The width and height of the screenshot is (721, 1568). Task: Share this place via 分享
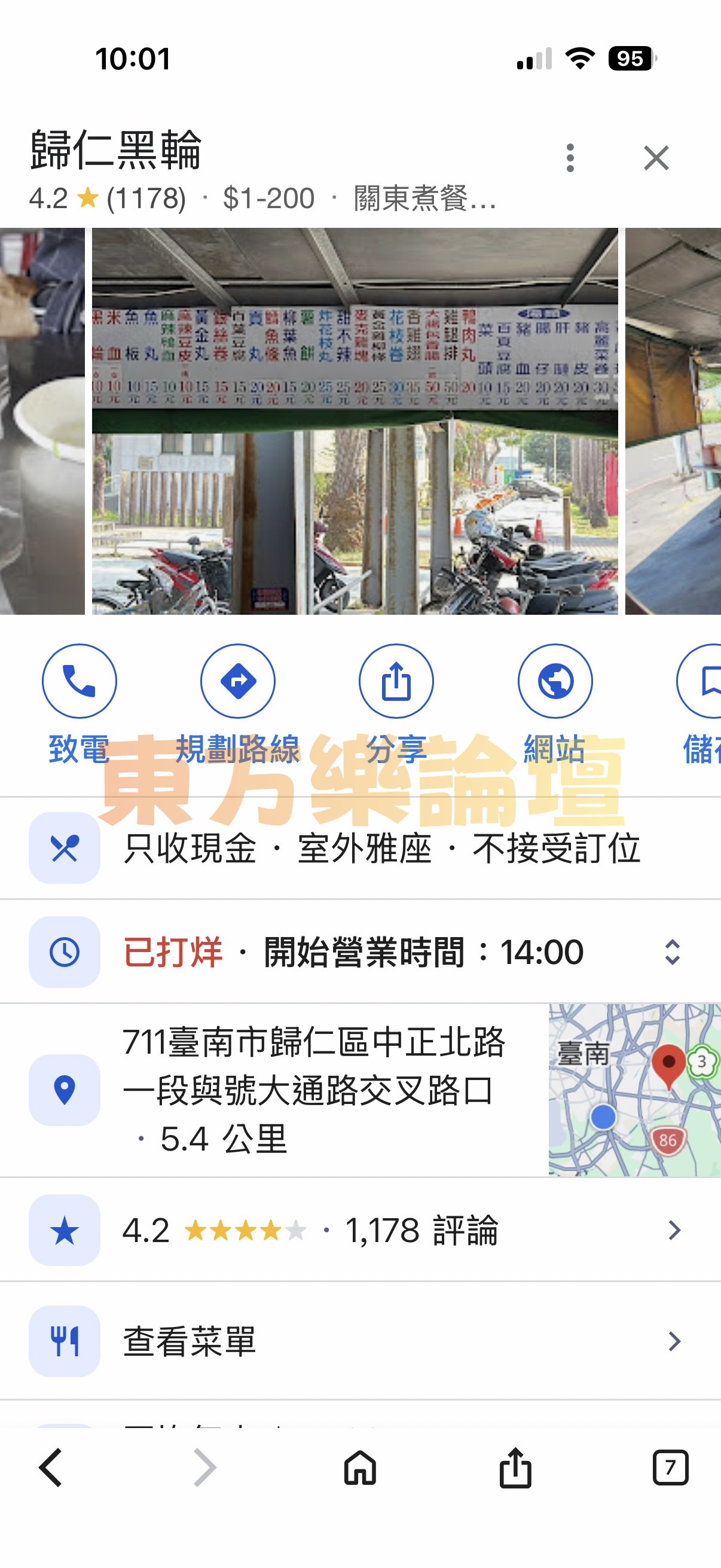pos(396,681)
